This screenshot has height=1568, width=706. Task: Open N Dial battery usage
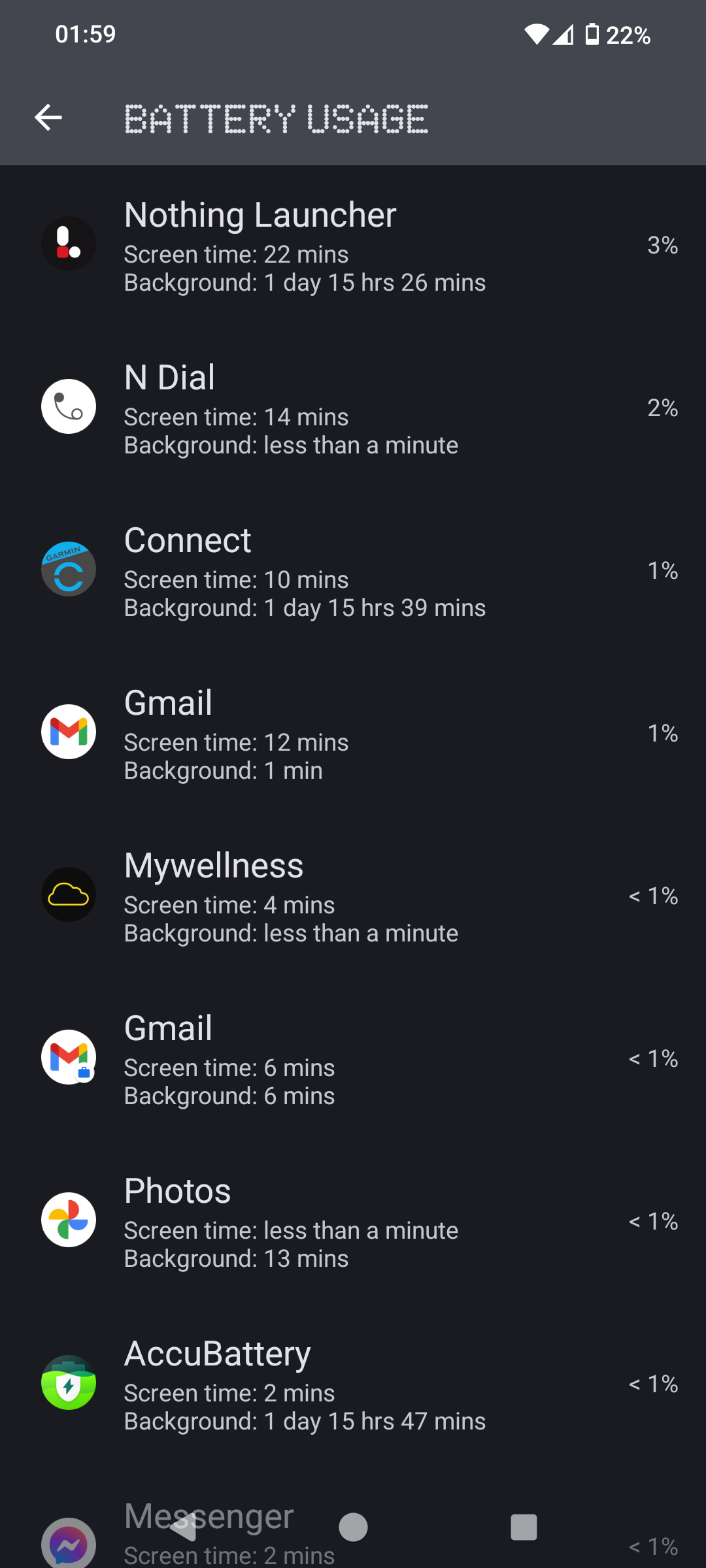pyautogui.click(x=353, y=409)
